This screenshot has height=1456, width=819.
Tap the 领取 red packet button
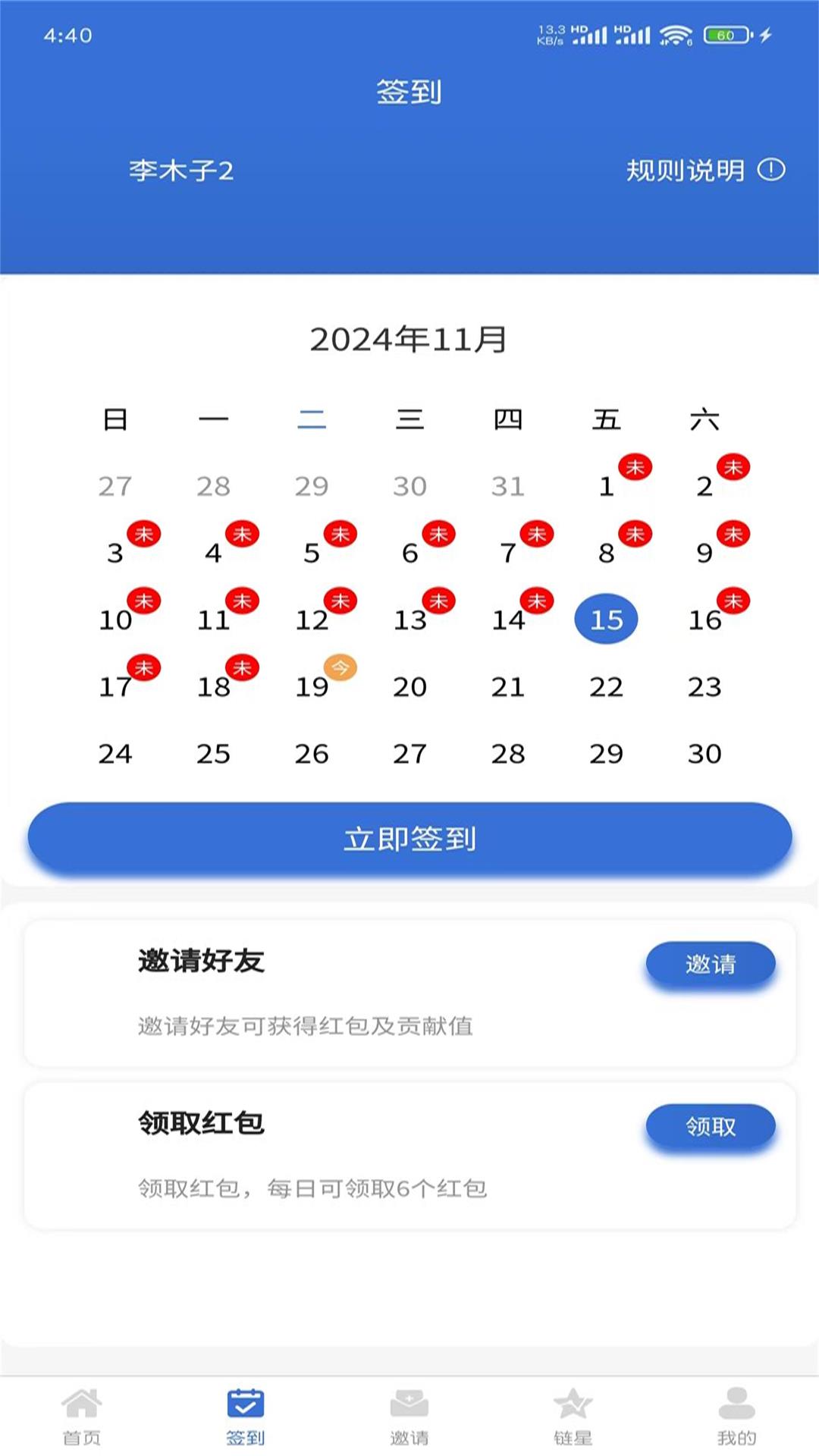tap(710, 1127)
